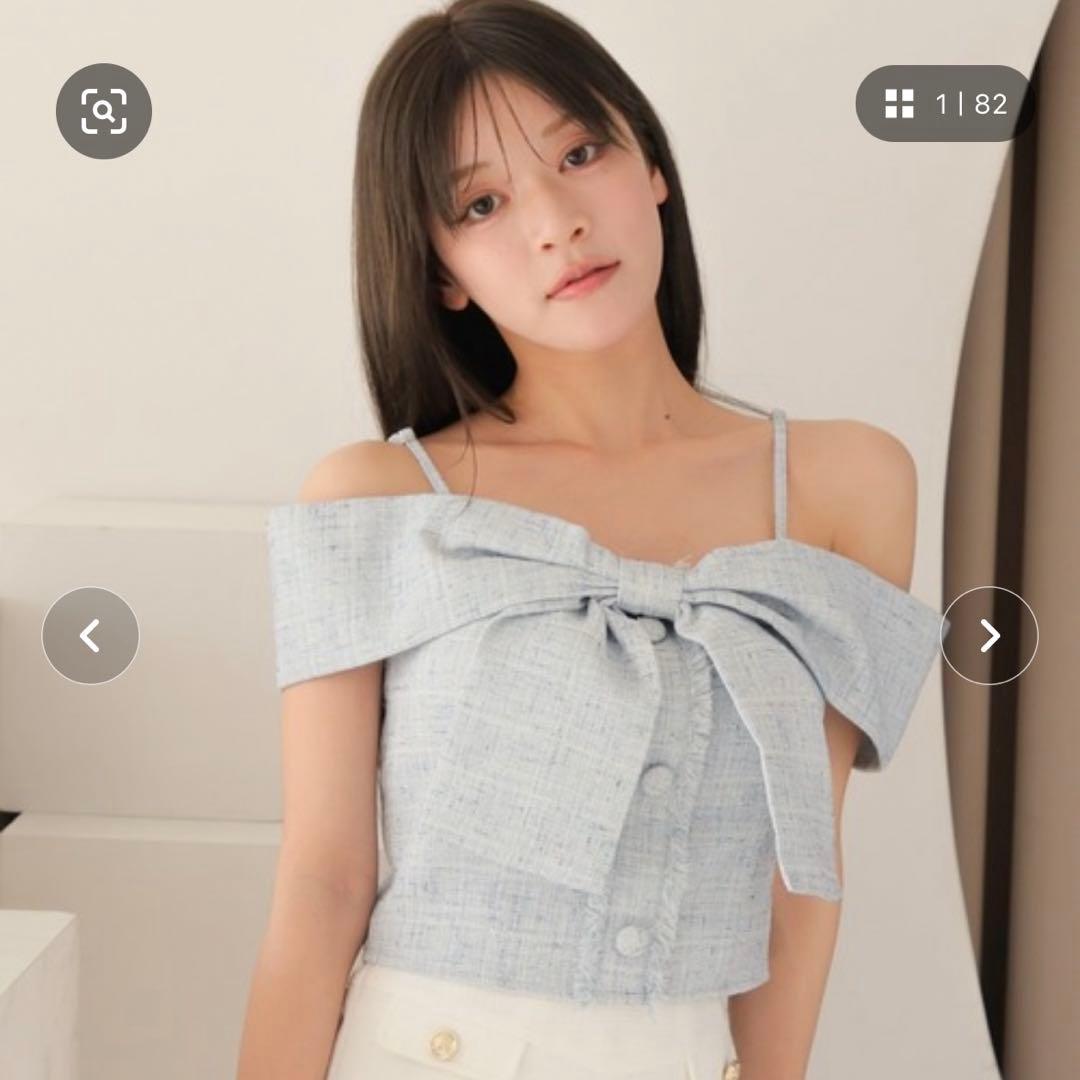Open the photo grid, 1 | 82

pyautogui.click(x=945, y=104)
